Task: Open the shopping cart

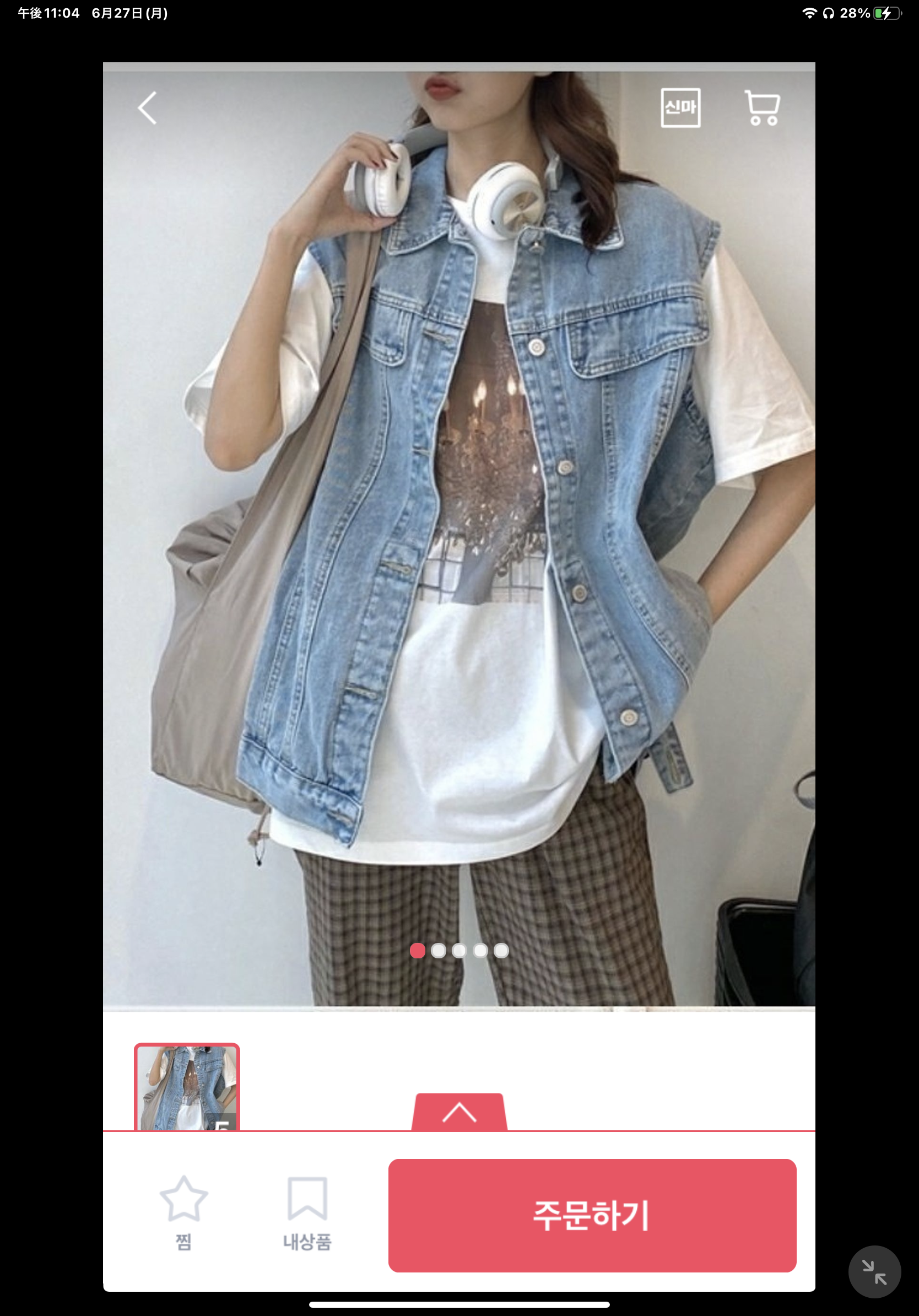Action: point(762,108)
